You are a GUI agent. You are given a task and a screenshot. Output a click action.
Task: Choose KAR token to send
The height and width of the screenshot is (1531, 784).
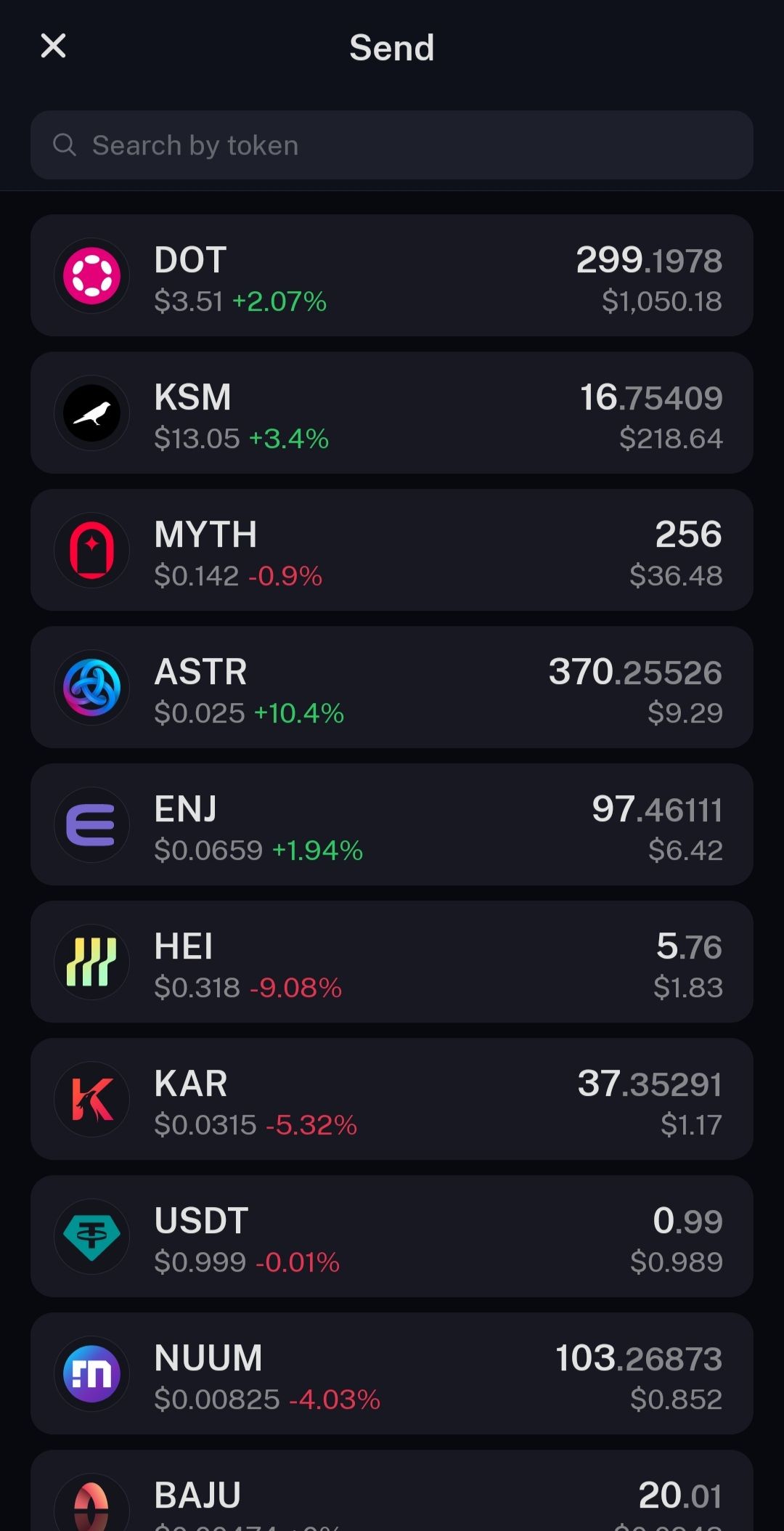(392, 1099)
